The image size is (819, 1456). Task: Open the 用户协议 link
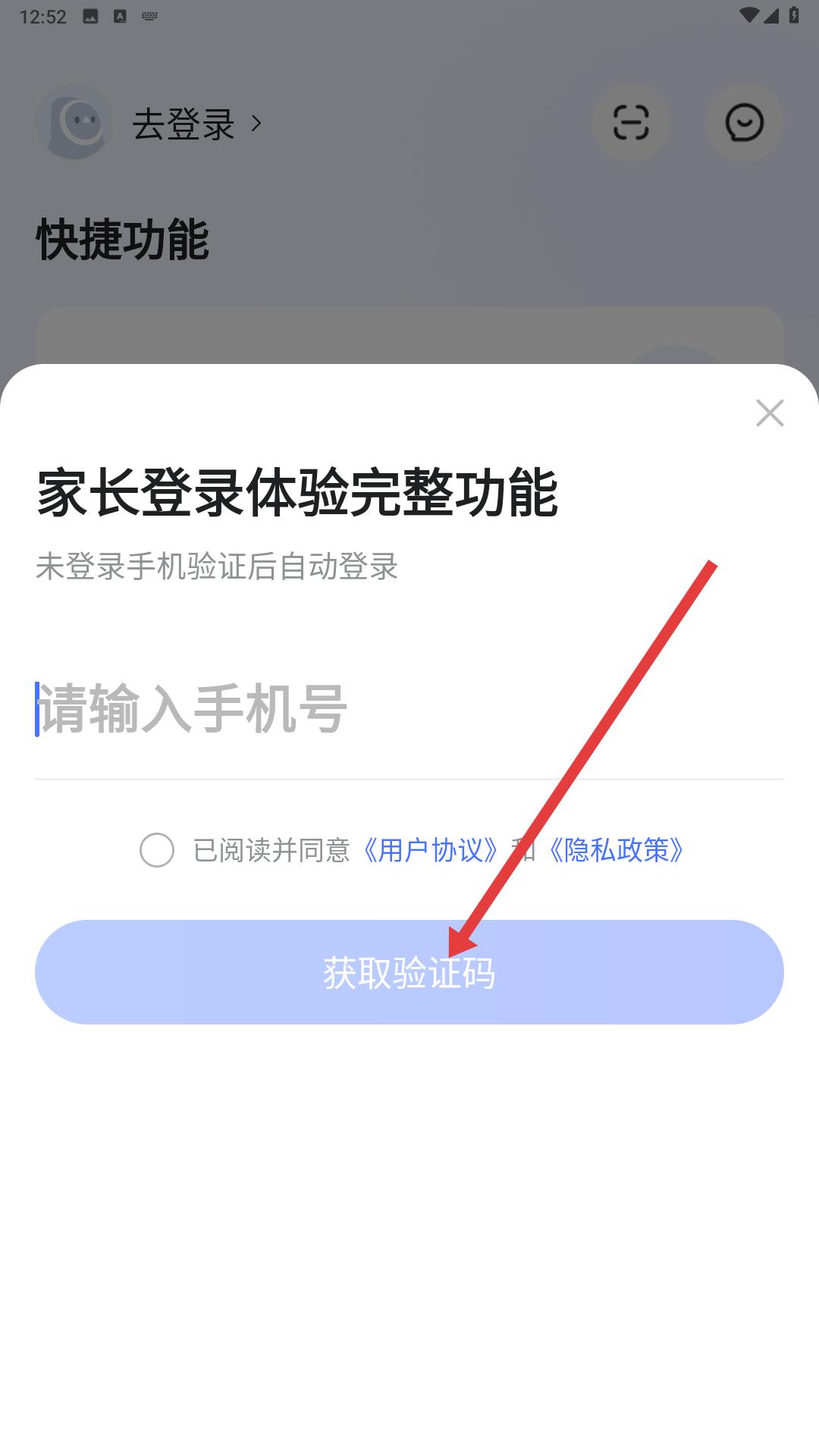[x=430, y=850]
